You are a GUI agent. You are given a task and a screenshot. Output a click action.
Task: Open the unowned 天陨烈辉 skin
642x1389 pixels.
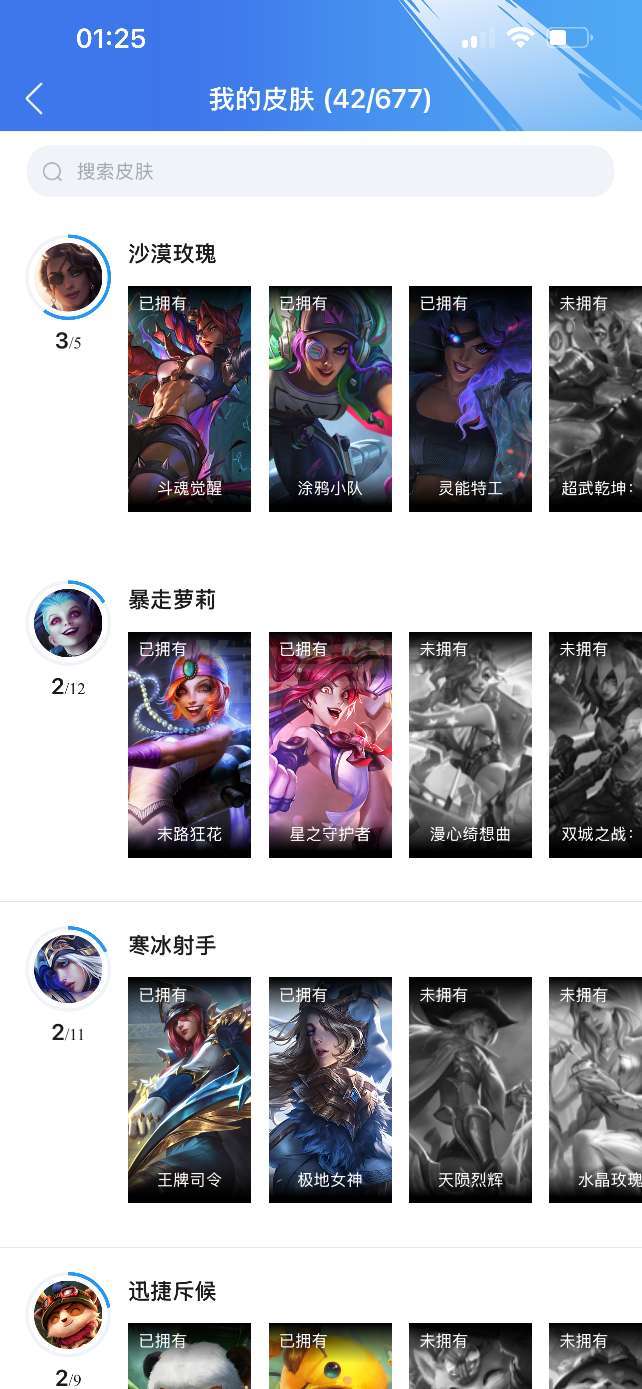coord(470,1090)
